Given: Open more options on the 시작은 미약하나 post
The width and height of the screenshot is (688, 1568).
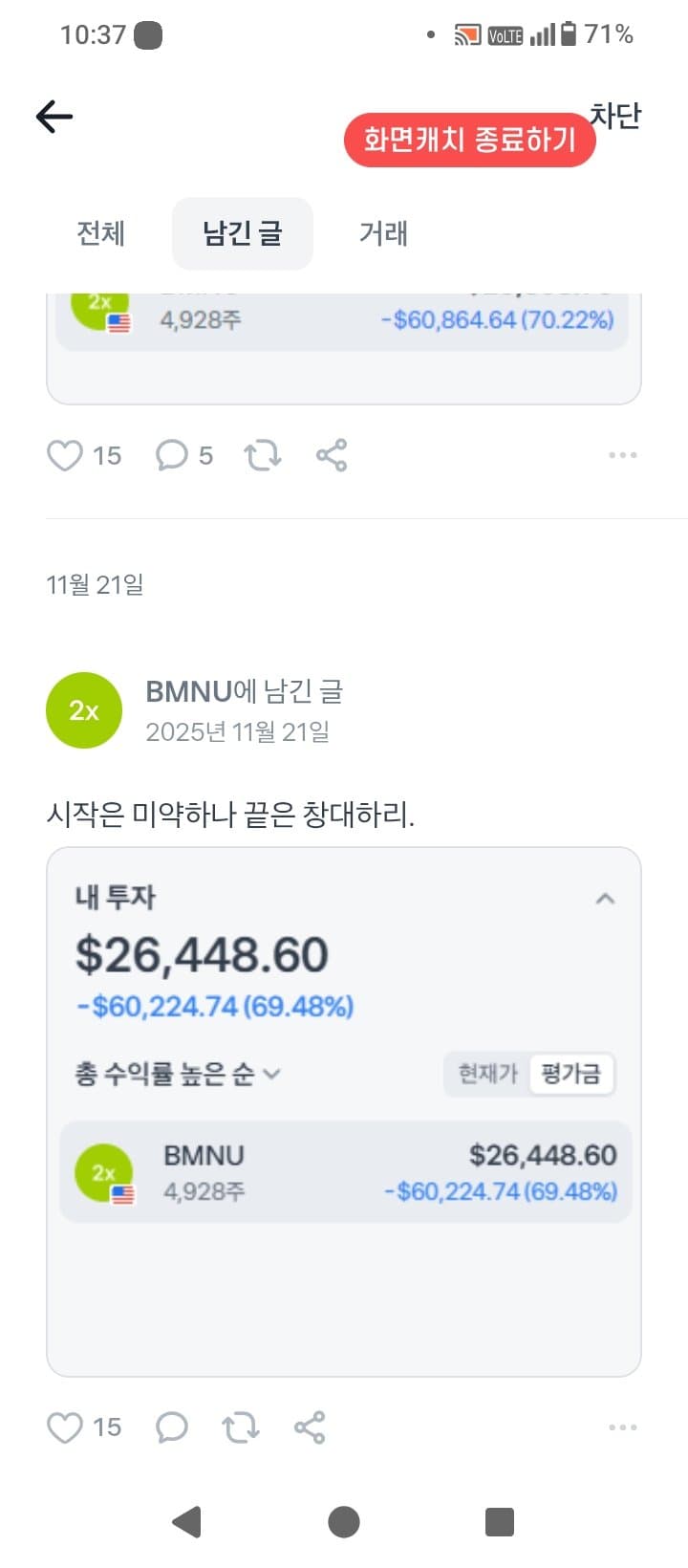Looking at the screenshot, I should (x=622, y=1427).
